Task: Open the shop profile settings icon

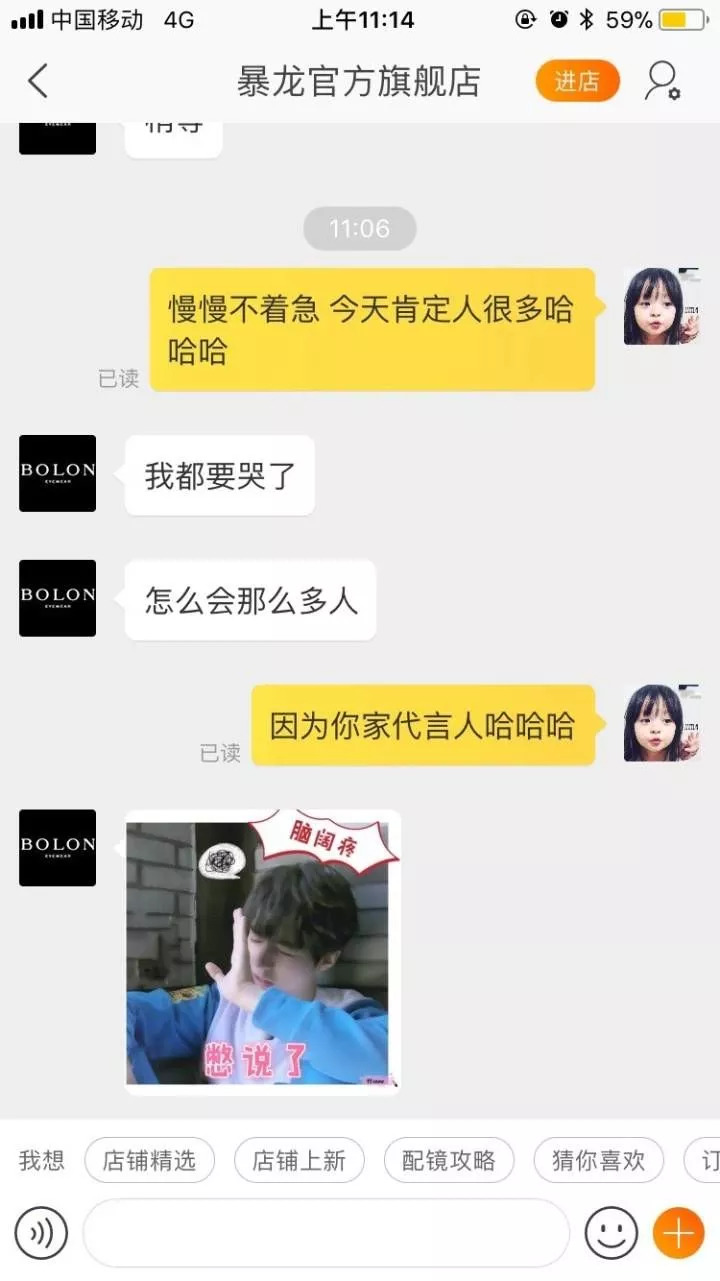Action: [x=662, y=81]
